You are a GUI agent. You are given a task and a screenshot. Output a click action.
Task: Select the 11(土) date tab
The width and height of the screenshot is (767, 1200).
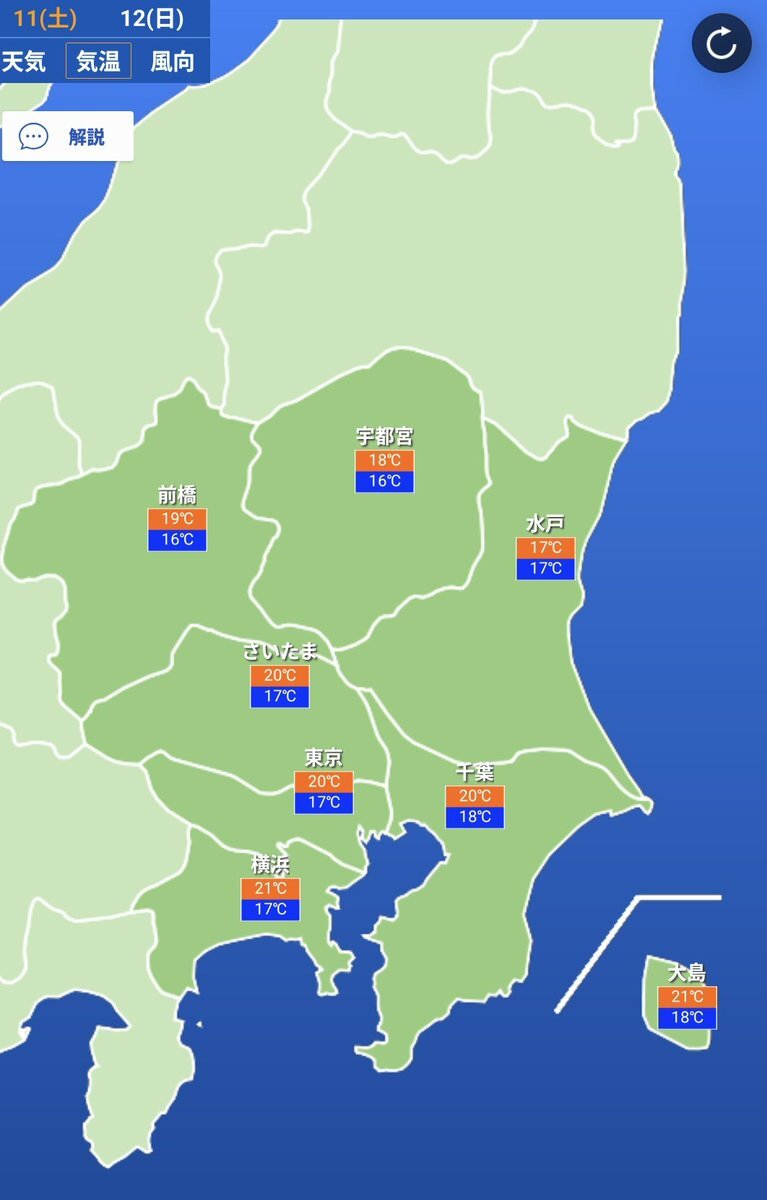(x=44, y=19)
